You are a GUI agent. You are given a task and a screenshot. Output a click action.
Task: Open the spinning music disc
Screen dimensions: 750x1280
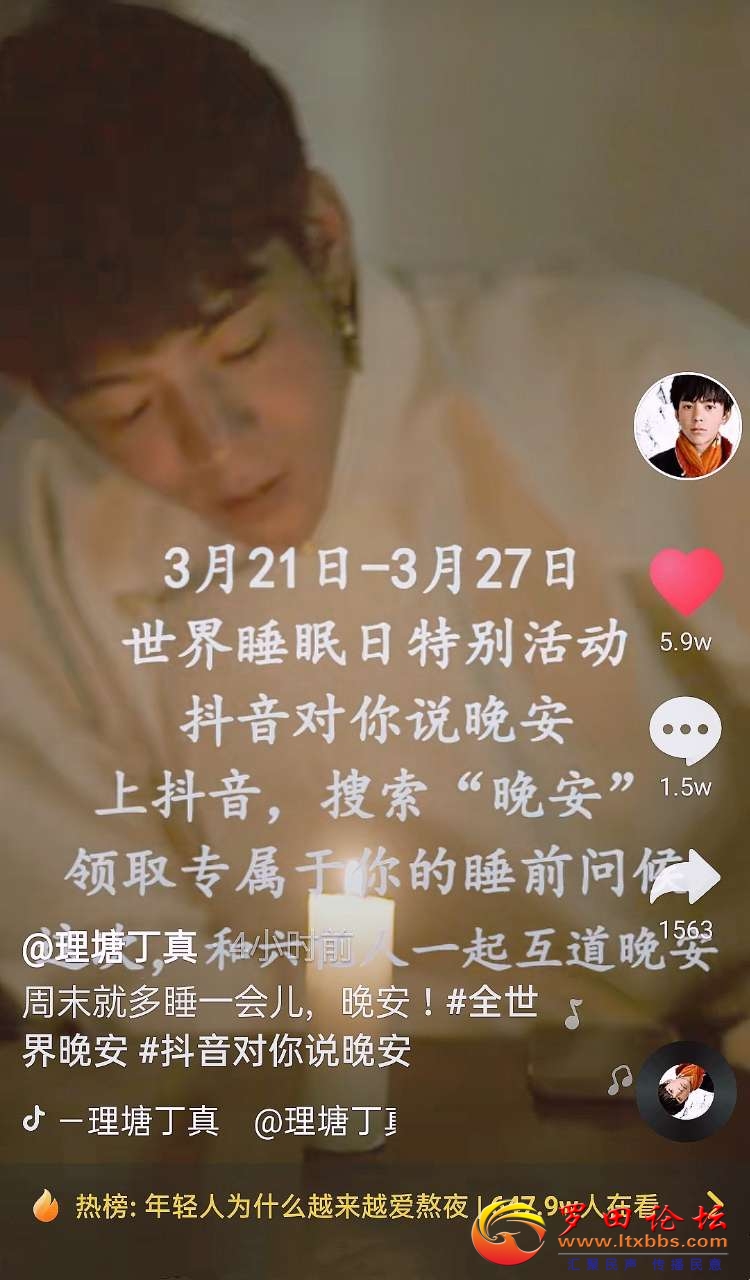(x=686, y=1091)
